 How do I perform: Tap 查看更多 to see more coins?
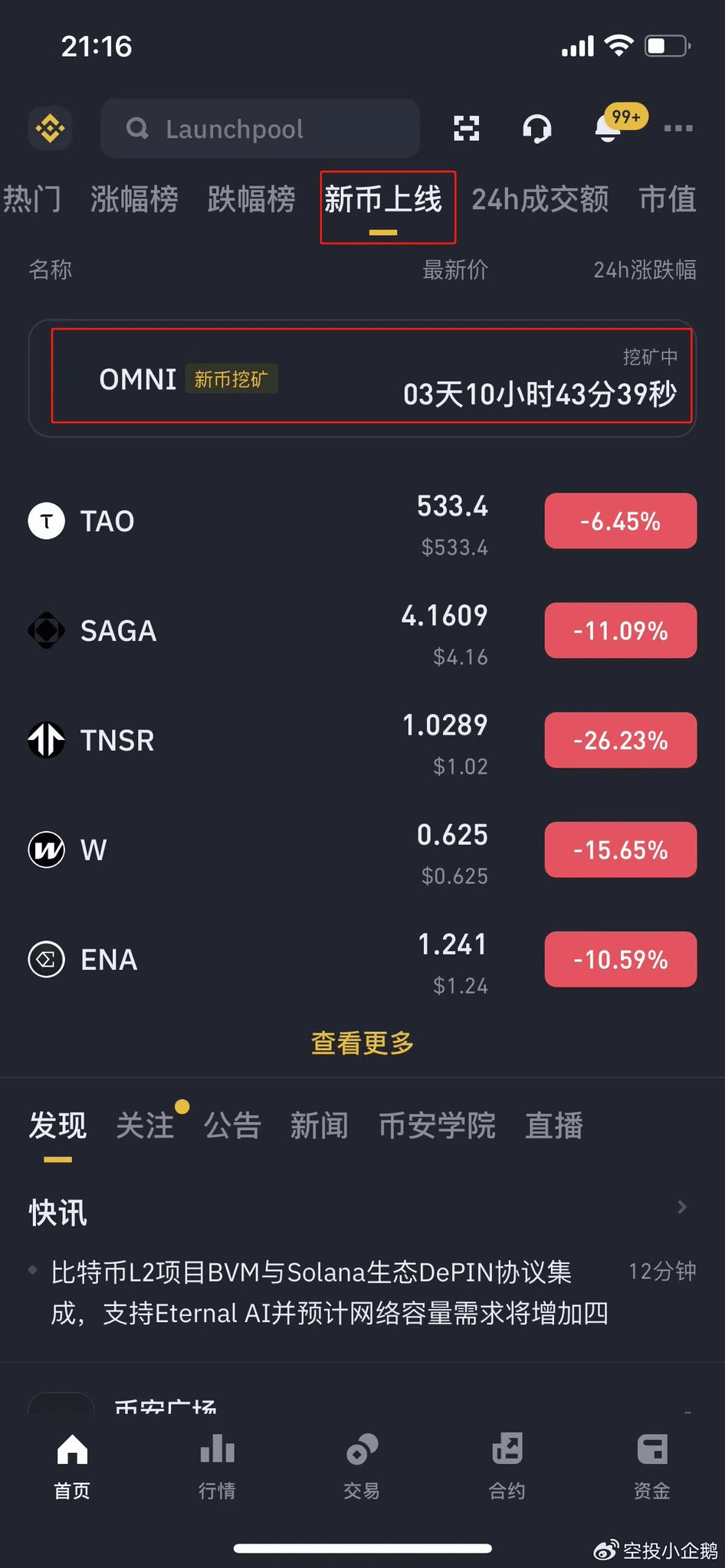tap(362, 1043)
